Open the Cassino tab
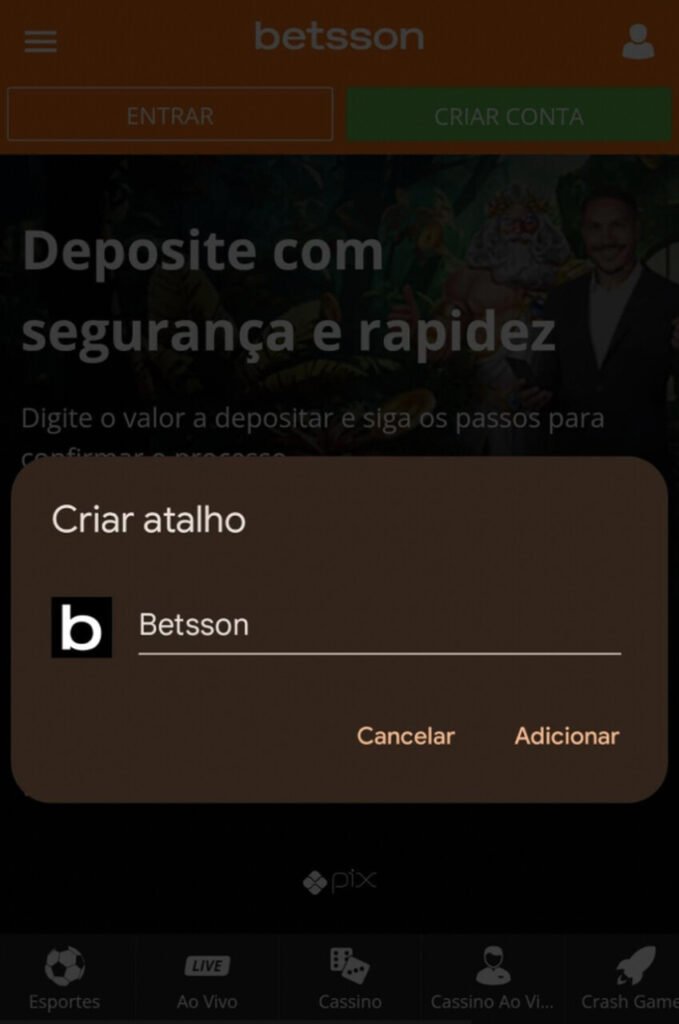Image resolution: width=679 pixels, height=1024 pixels. (x=350, y=979)
